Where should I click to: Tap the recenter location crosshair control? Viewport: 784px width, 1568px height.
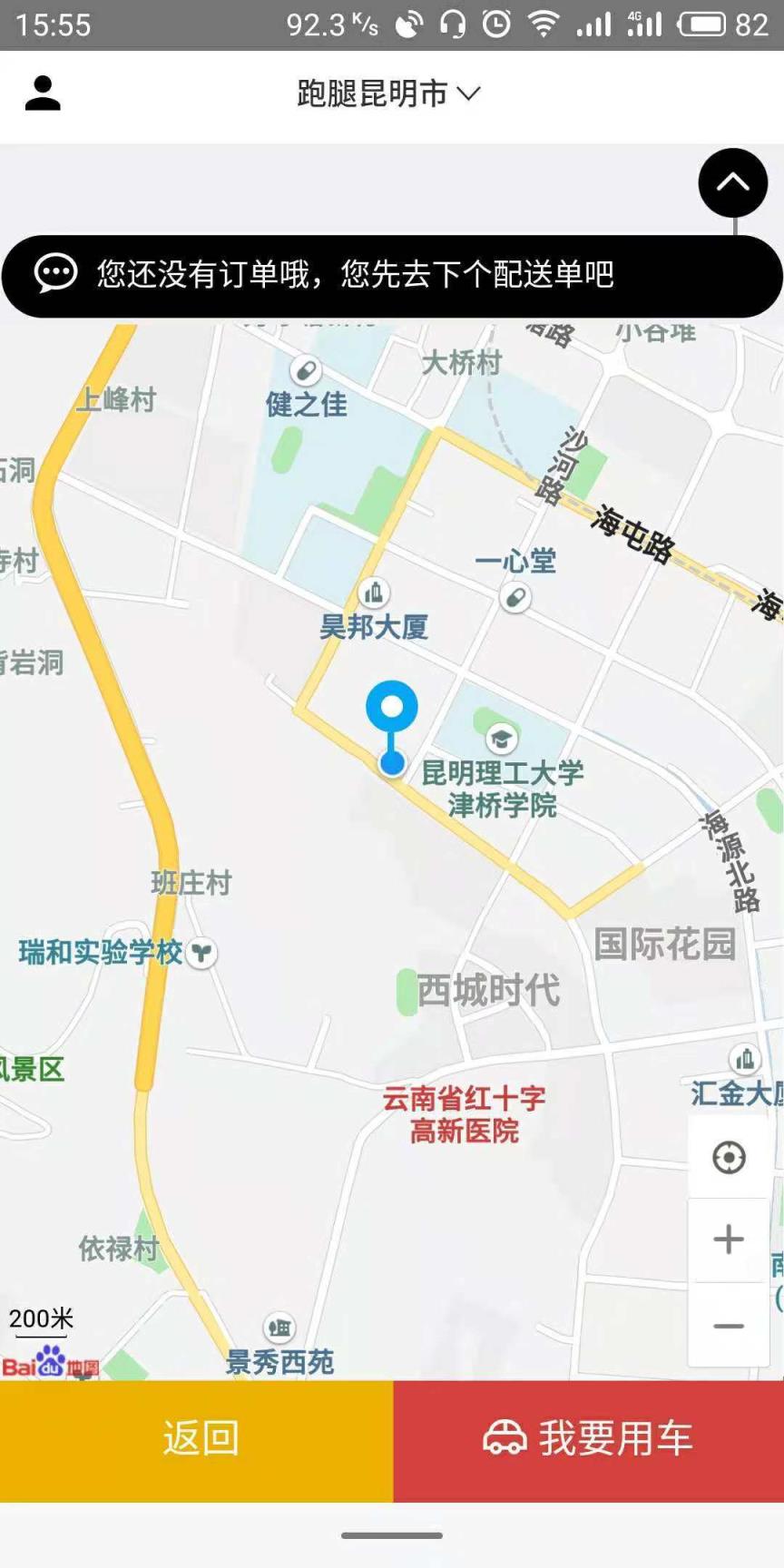(x=728, y=1158)
